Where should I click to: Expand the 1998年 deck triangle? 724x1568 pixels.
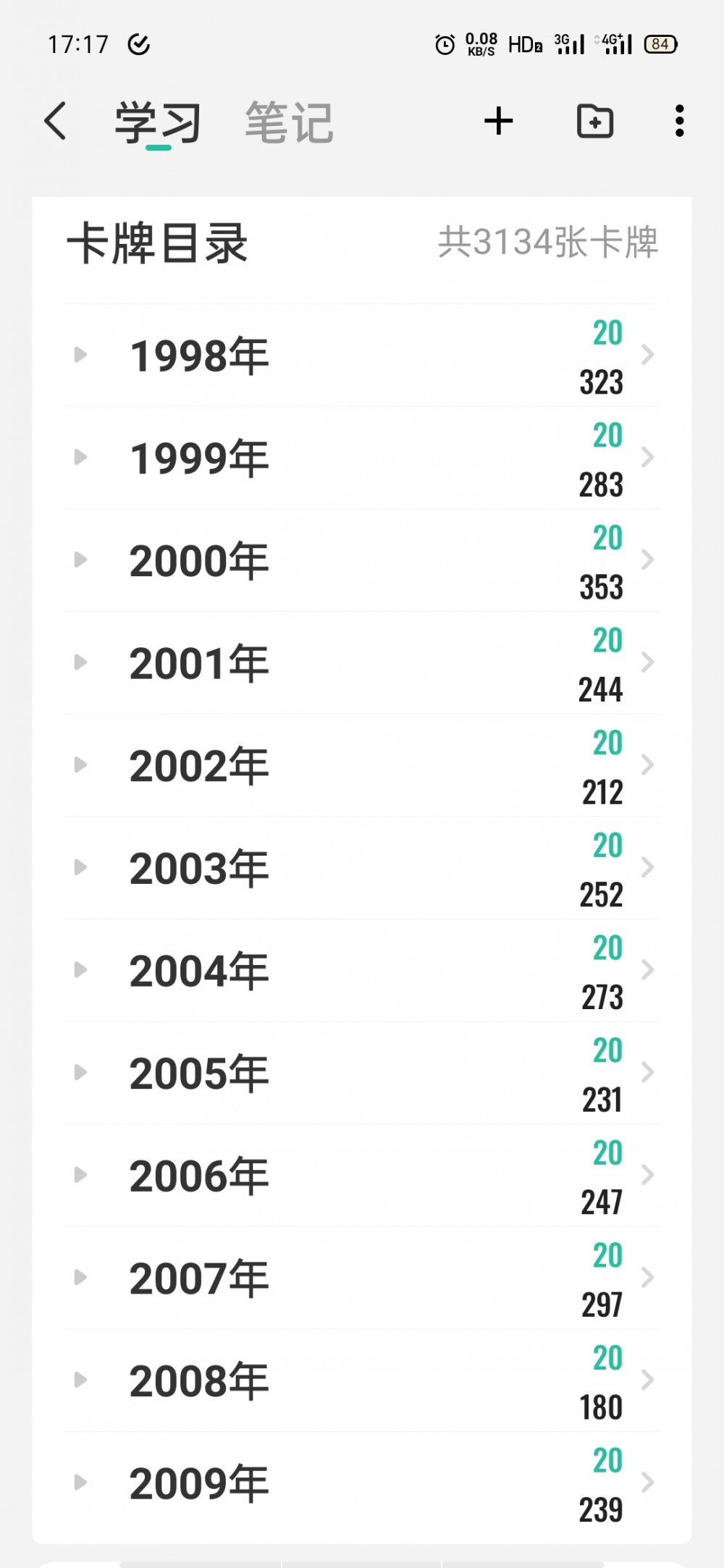click(x=80, y=355)
